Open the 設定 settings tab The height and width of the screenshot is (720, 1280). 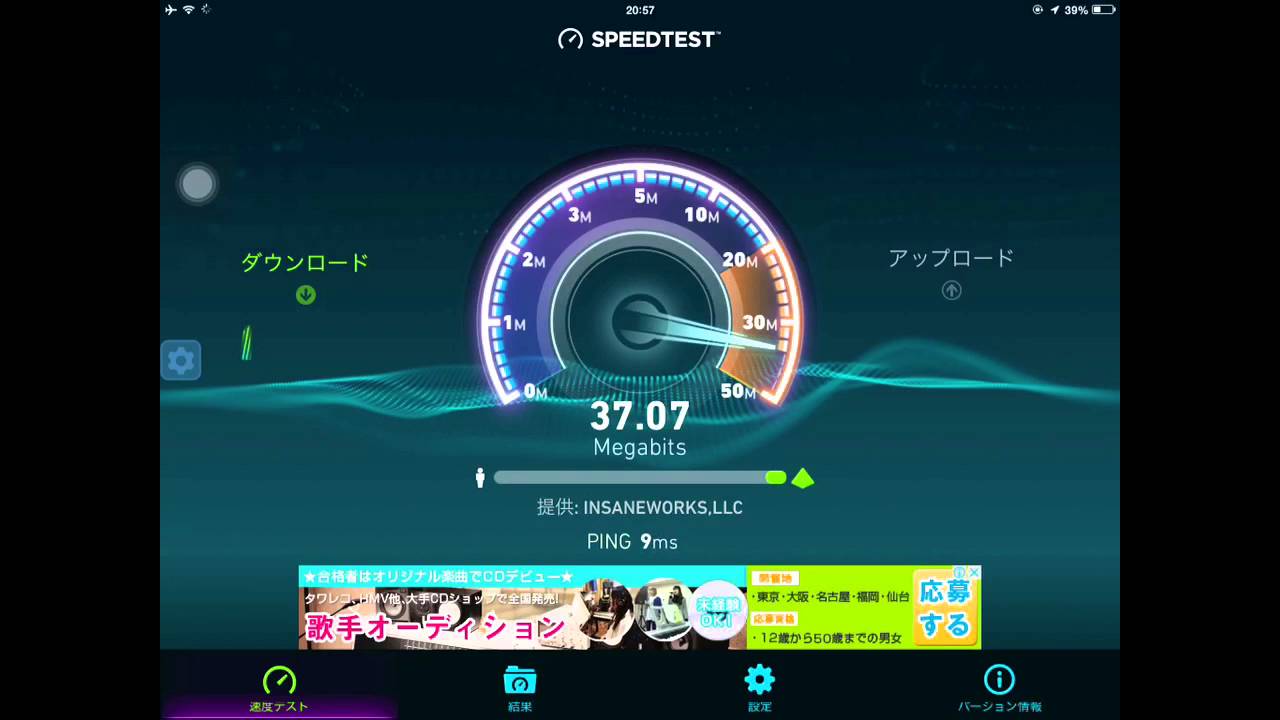coord(759,689)
